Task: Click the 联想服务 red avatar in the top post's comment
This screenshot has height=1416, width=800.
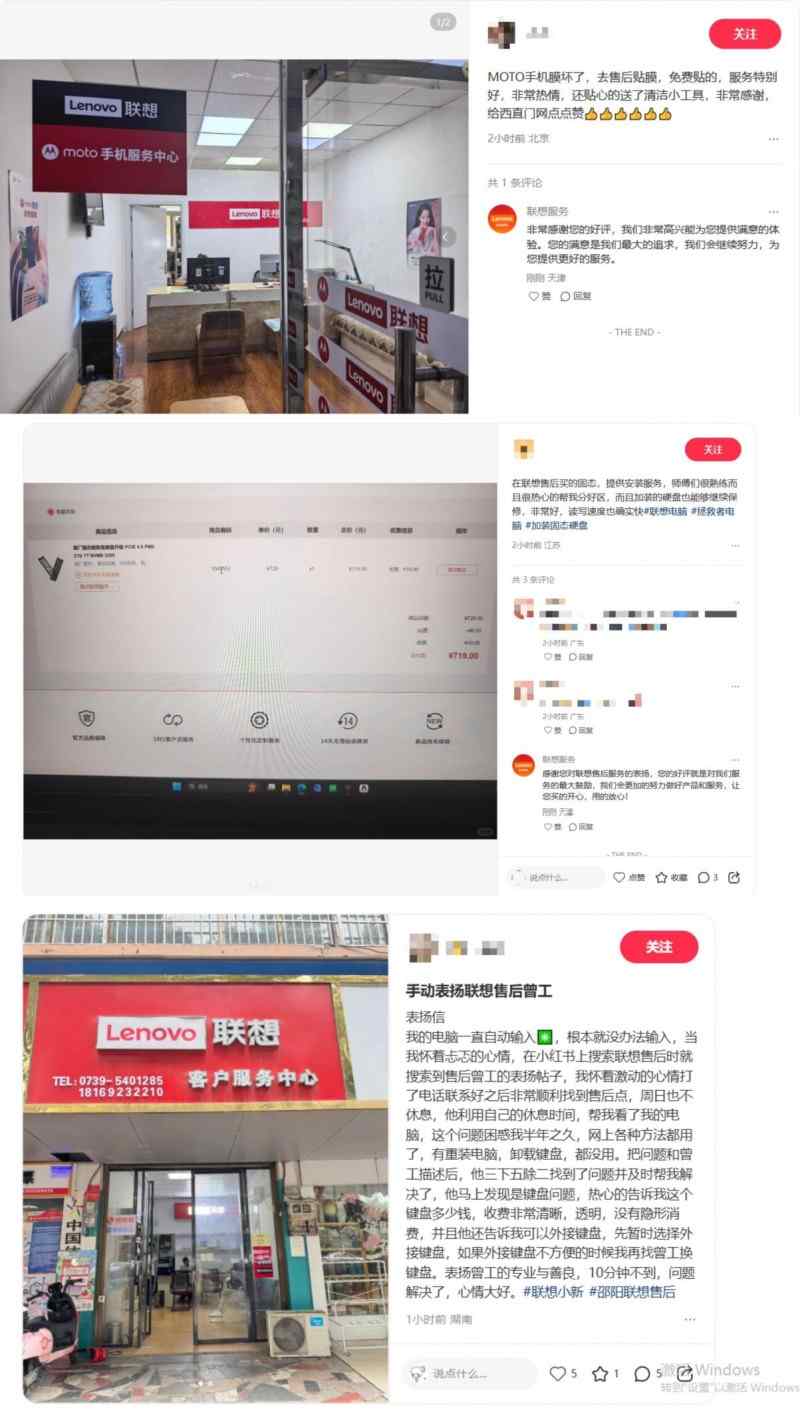Action: pos(501,215)
